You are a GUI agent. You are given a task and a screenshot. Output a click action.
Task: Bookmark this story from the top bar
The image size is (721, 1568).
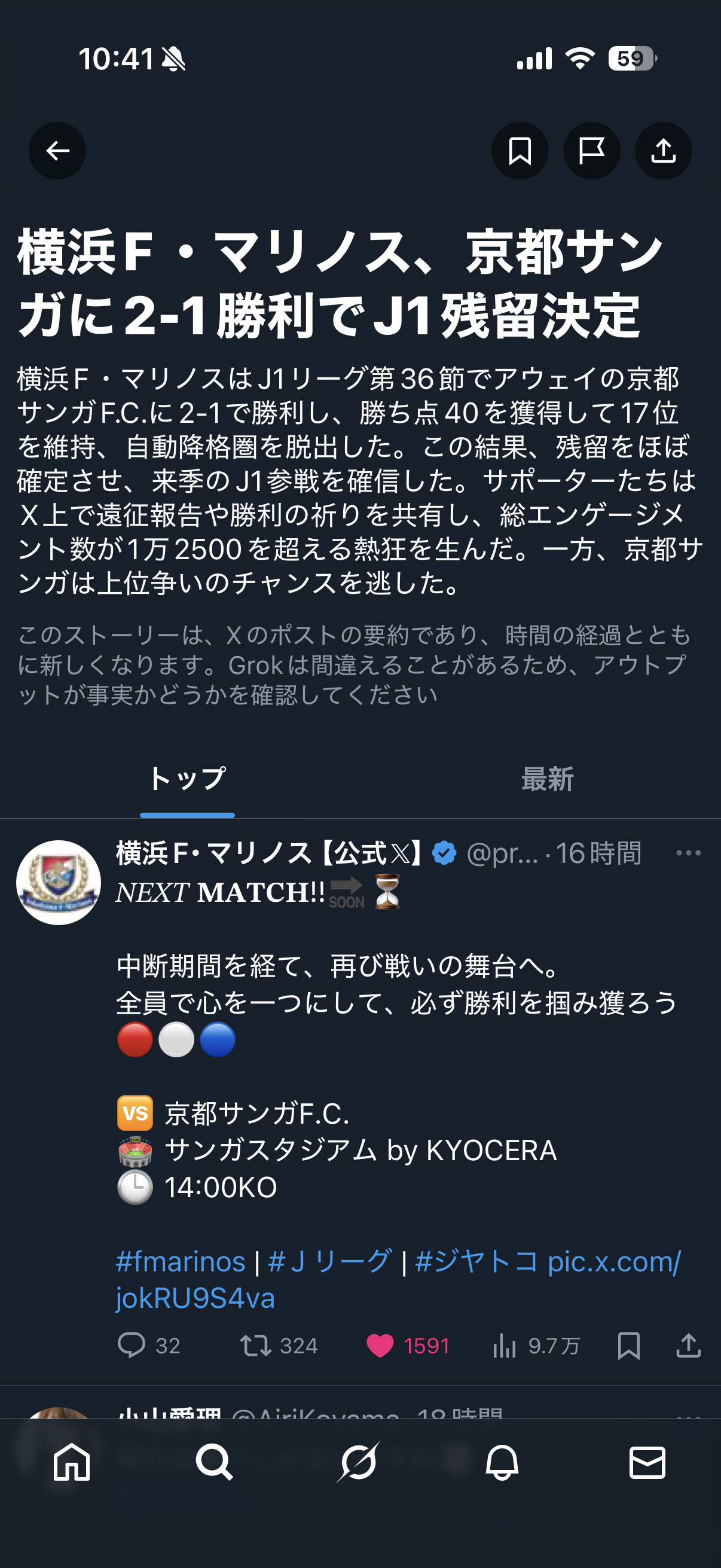click(520, 150)
